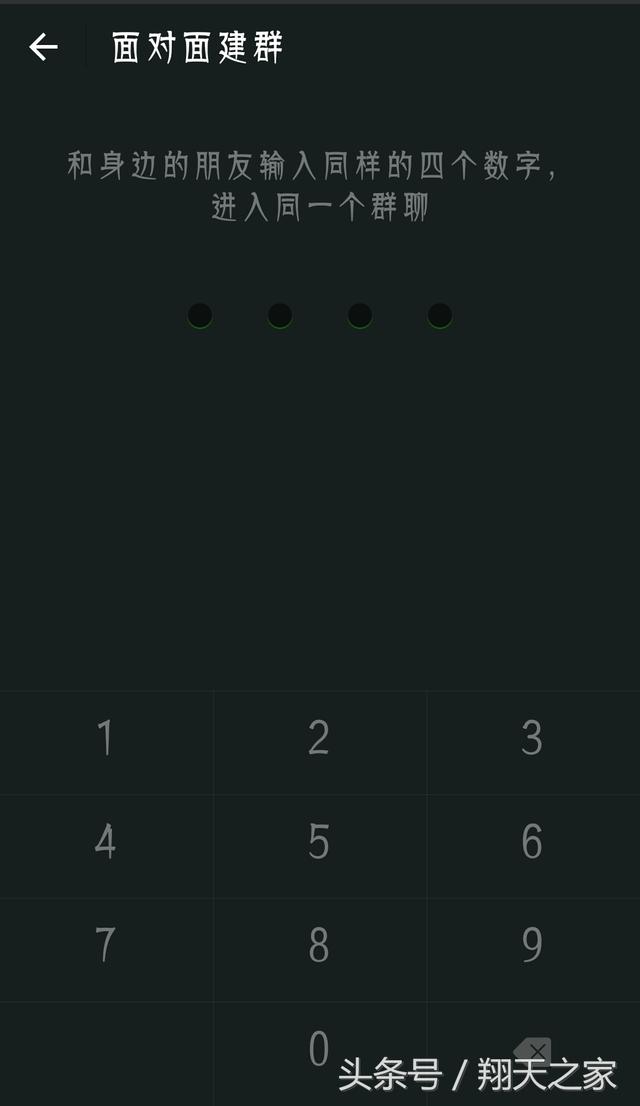Input digit 6 from the keypad
Viewport: 640px width, 1106px height.
click(x=533, y=846)
